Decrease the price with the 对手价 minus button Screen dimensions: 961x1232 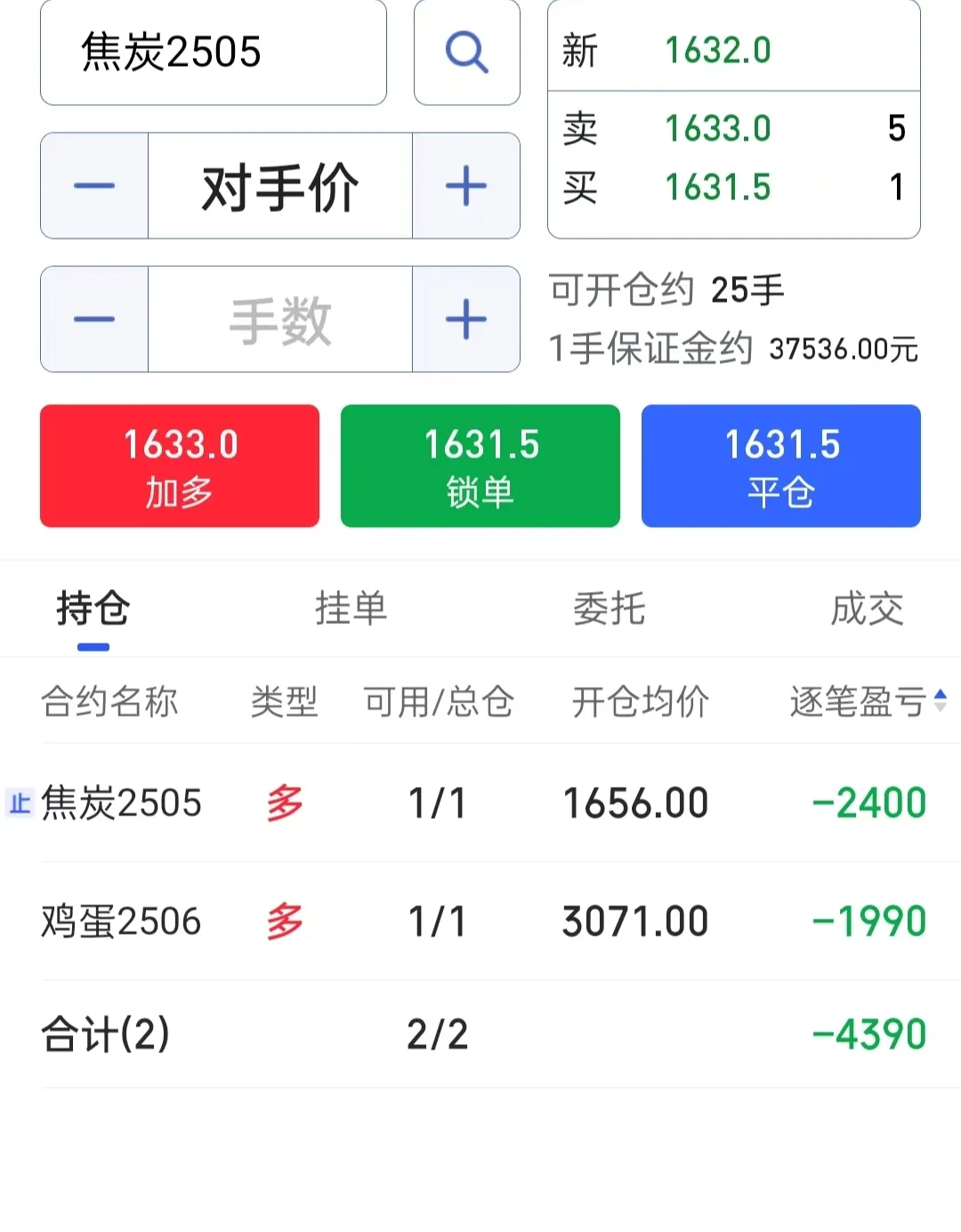point(94,186)
